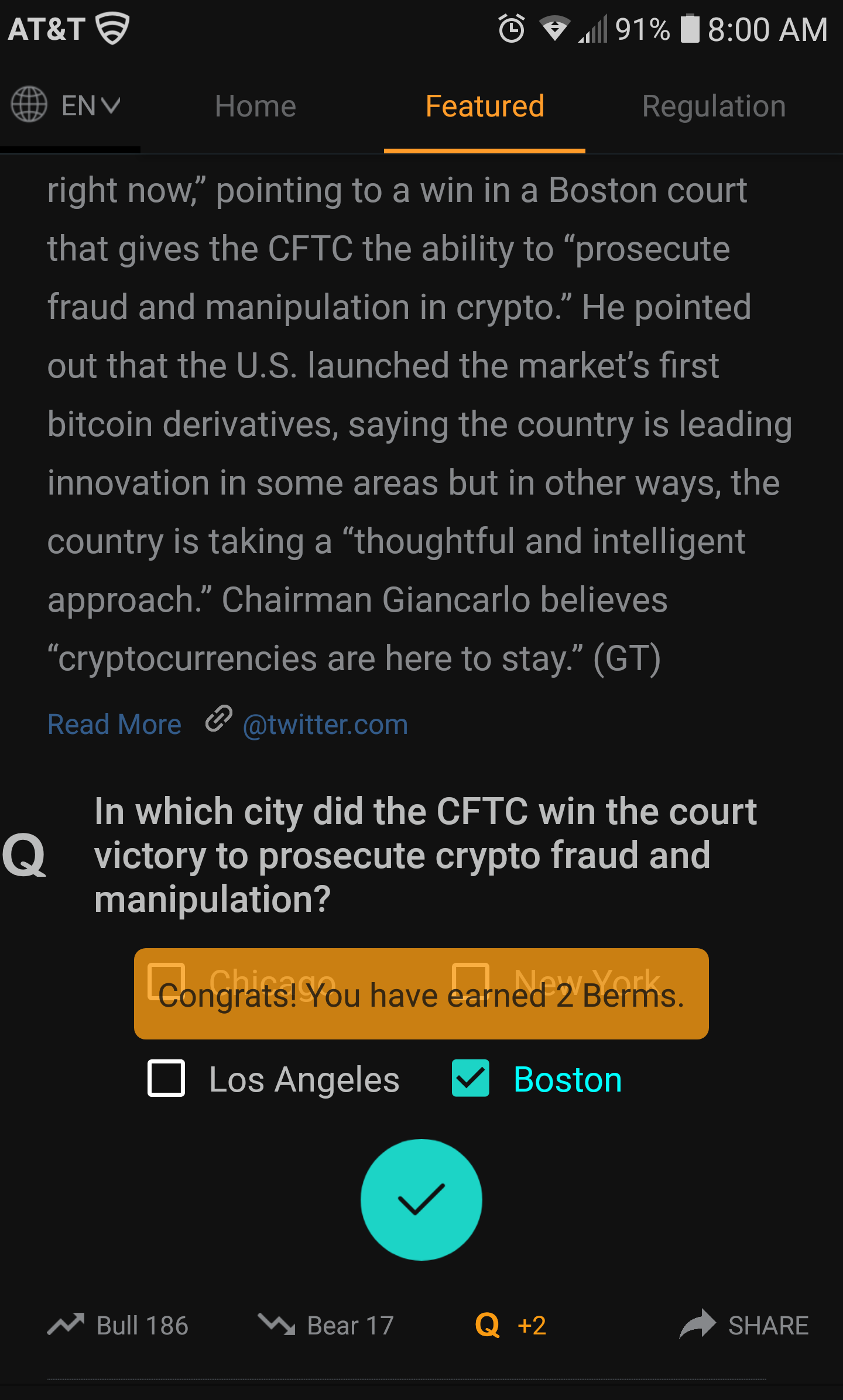Viewport: 843px width, 1400px height.
Task: Tap the Wi-Fi icon in status bar
Action: (553, 28)
